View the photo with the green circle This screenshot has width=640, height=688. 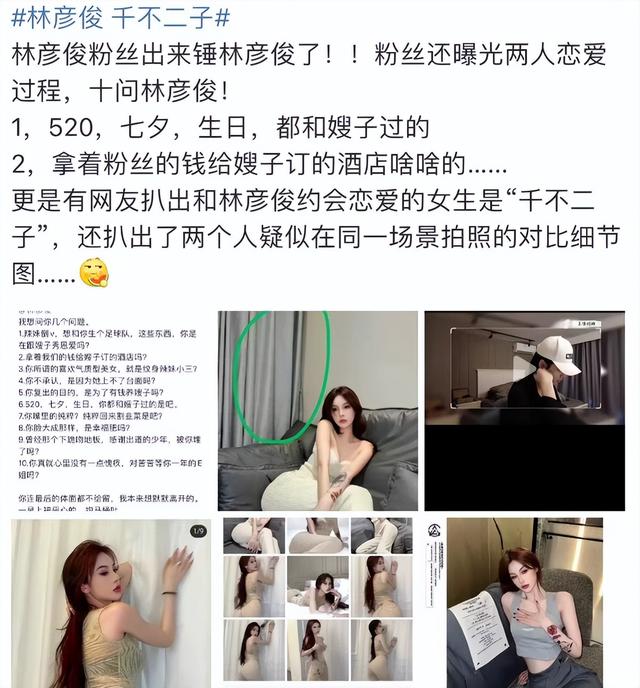[x=317, y=410]
